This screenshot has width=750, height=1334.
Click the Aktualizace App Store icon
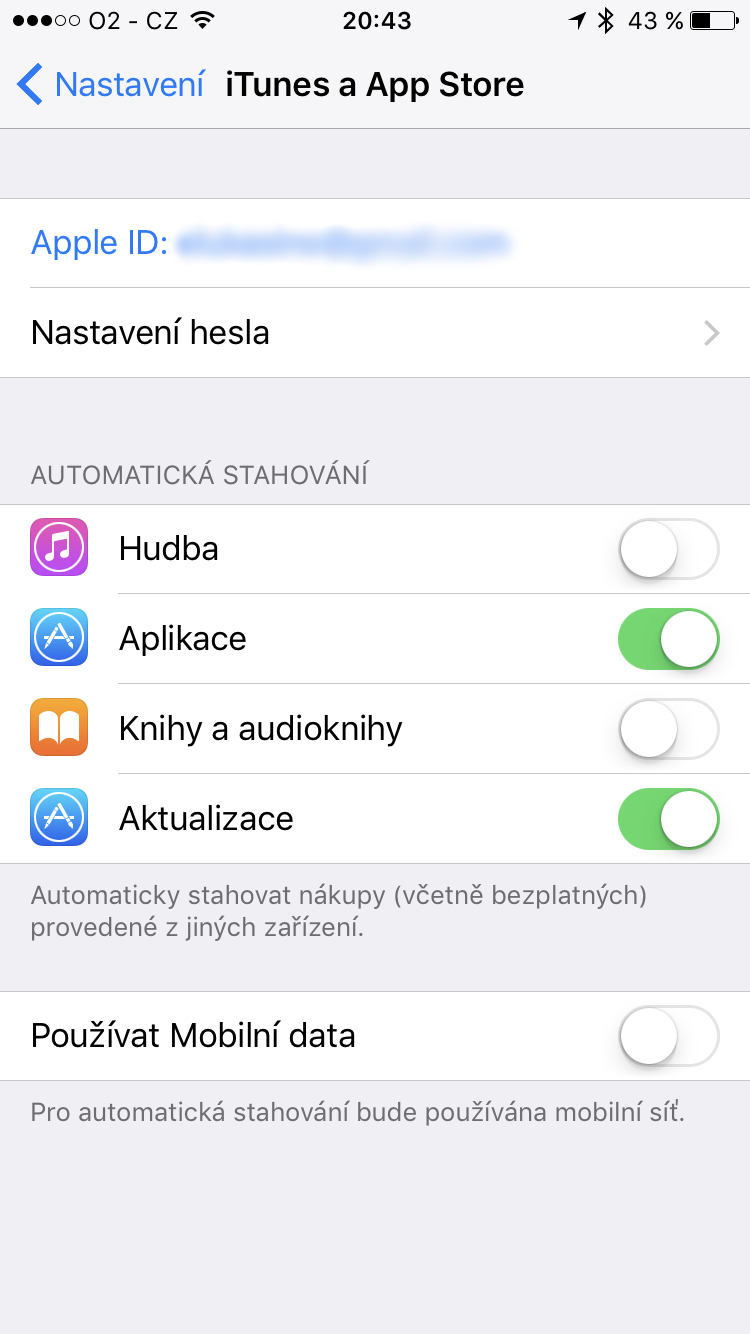[59, 818]
